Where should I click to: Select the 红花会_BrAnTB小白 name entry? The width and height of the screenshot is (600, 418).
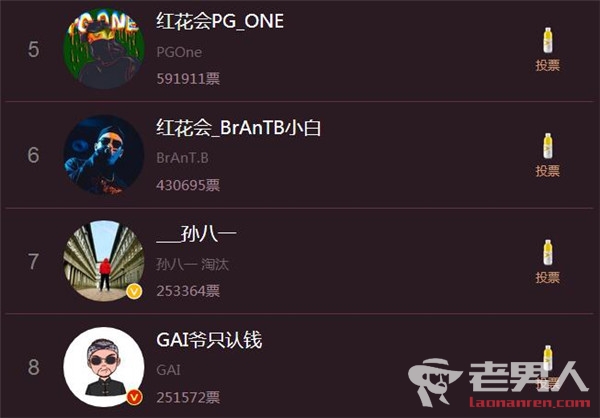point(238,128)
